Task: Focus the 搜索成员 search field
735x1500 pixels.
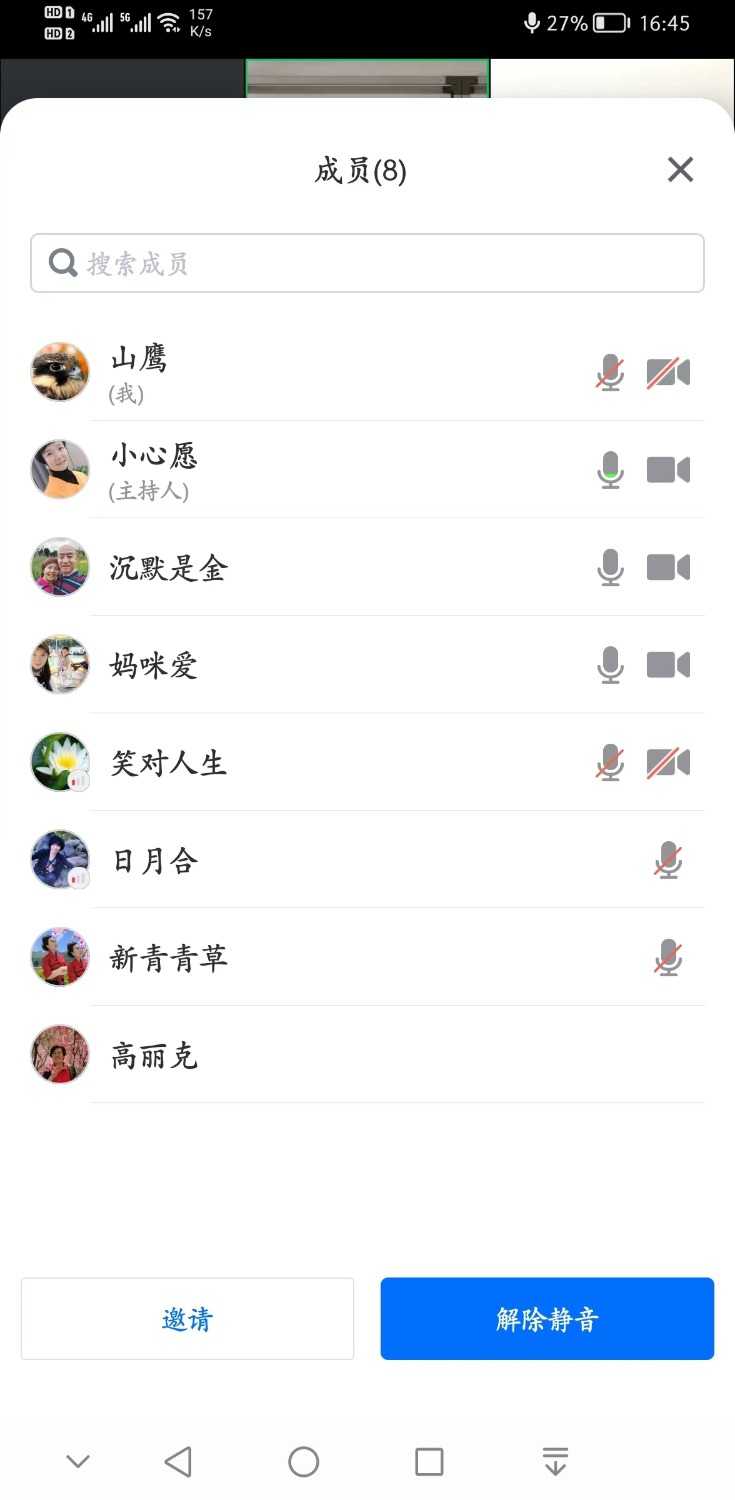Action: coord(367,264)
